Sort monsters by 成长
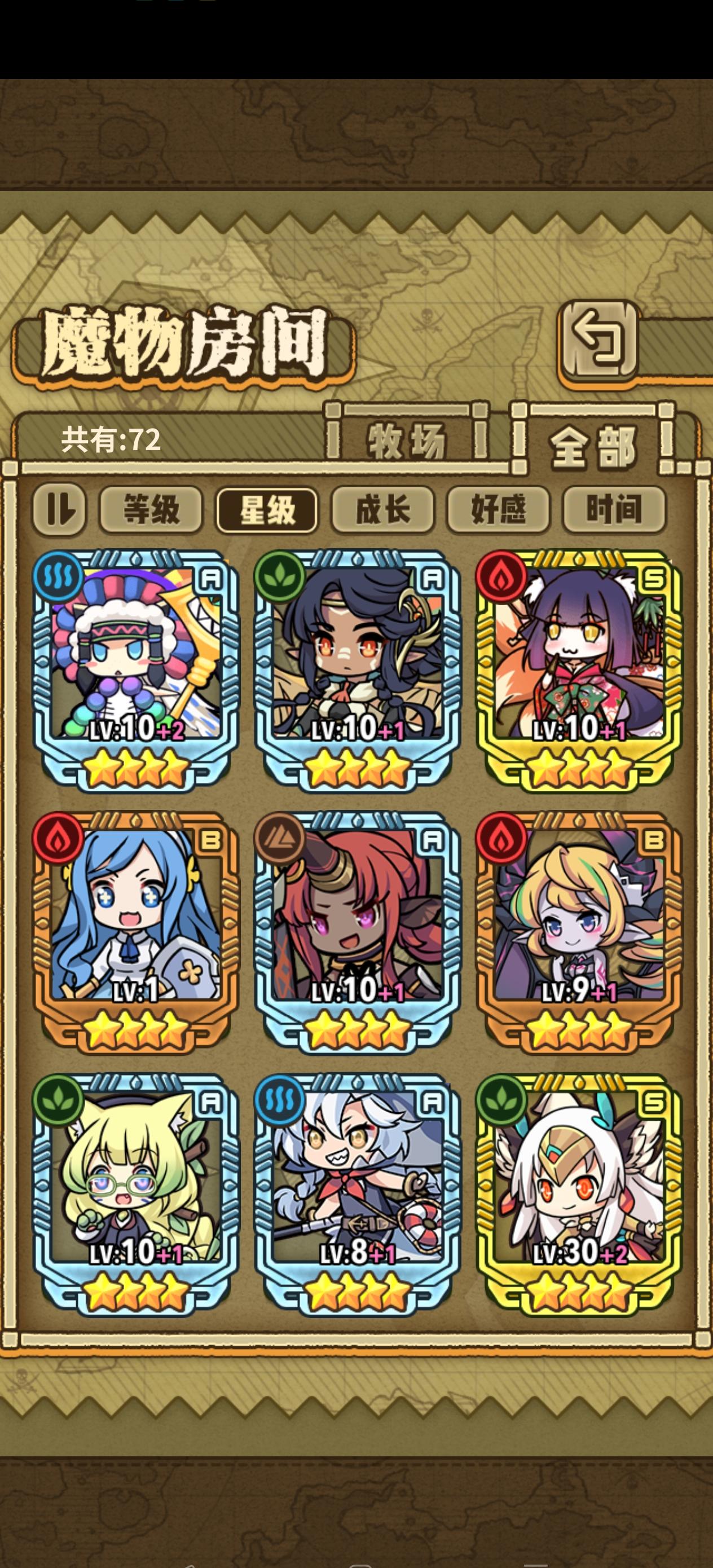 point(383,510)
